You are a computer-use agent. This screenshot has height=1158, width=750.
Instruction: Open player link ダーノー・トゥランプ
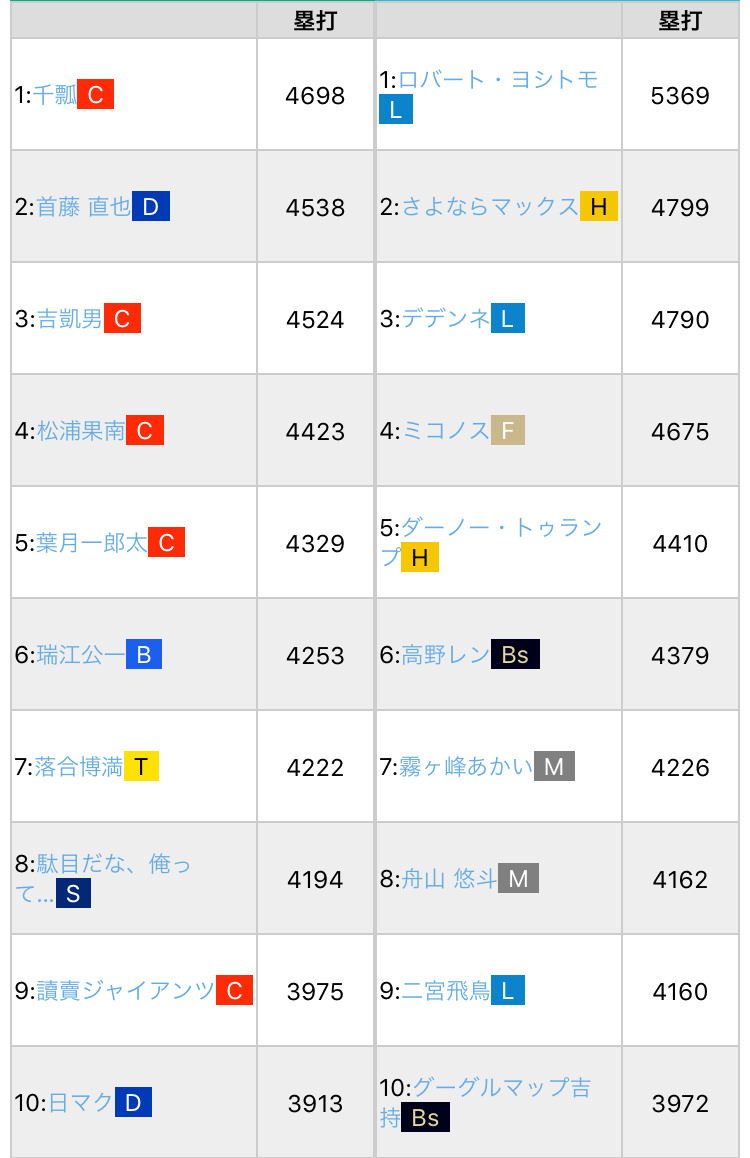[501, 529]
